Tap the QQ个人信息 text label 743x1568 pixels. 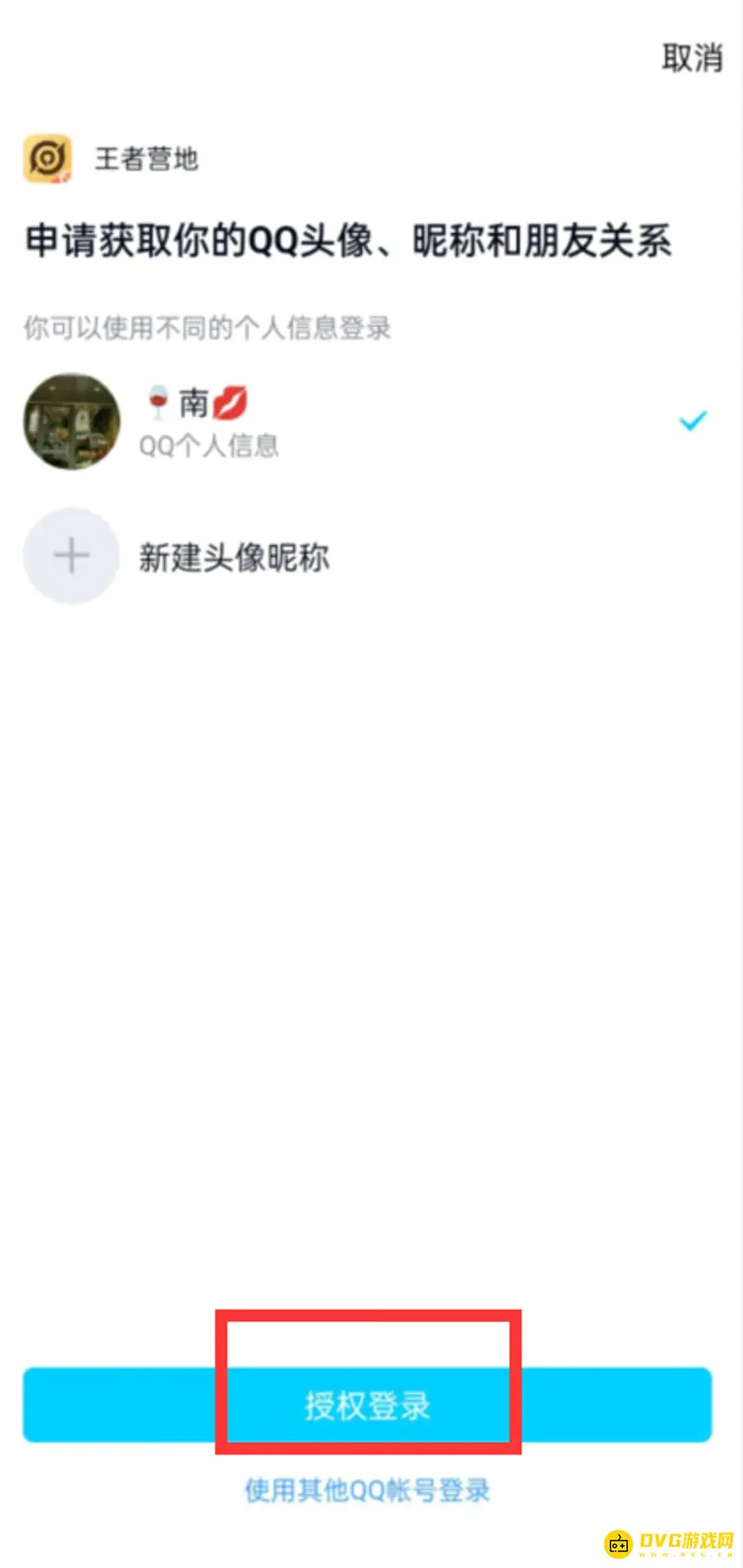(209, 446)
